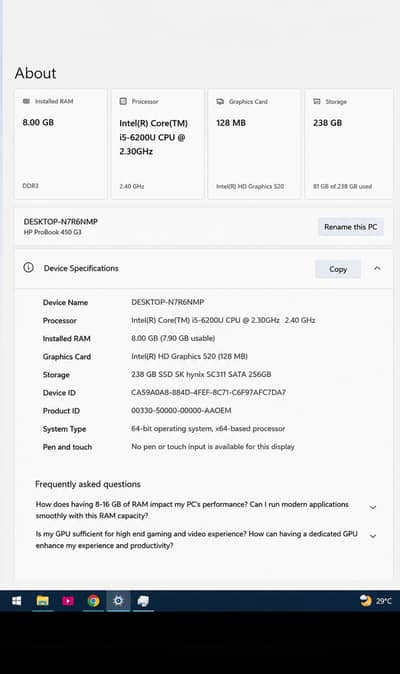The image size is (400, 674).
Task: Open the Windows Start menu
Action: [16, 600]
